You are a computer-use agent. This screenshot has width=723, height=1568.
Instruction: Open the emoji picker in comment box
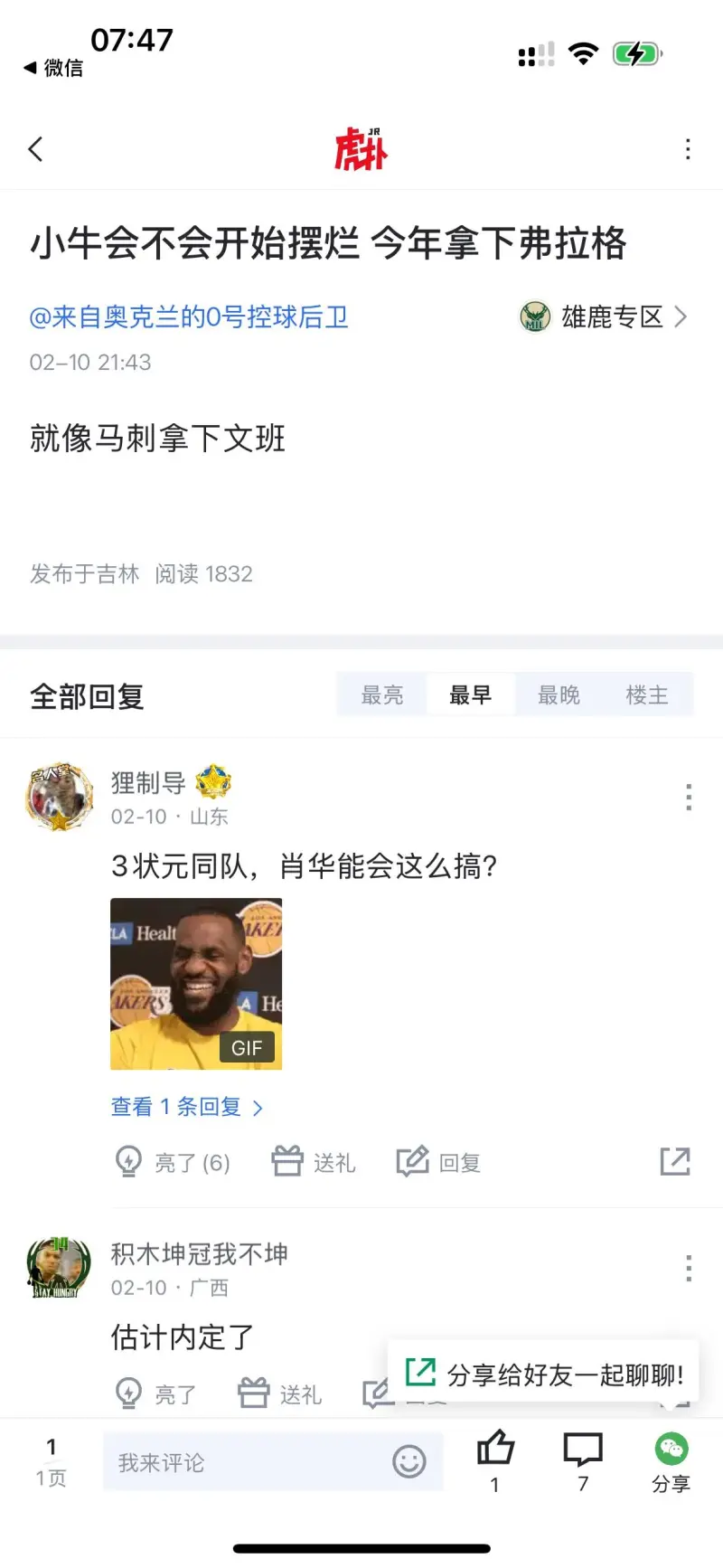coord(409,1462)
